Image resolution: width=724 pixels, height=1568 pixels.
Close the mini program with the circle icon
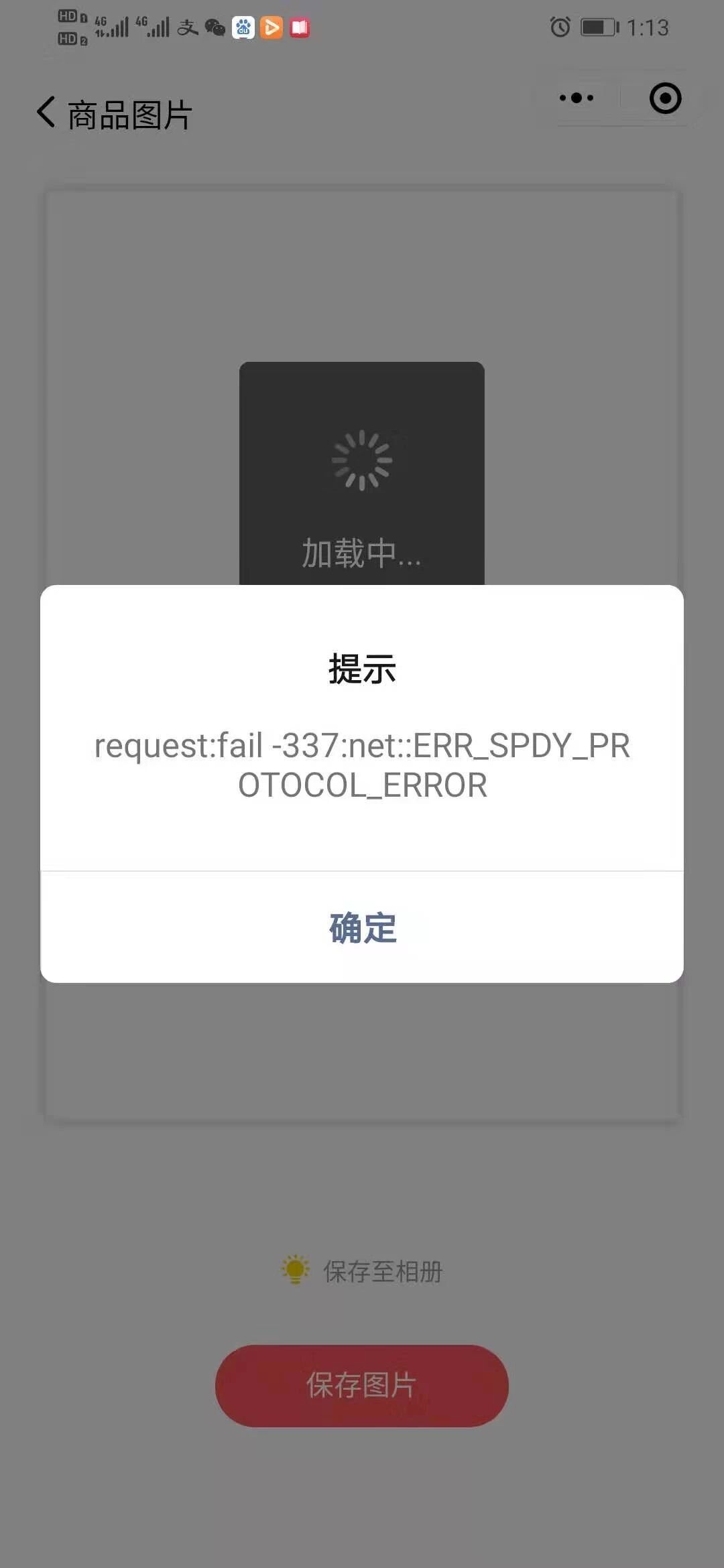pos(665,99)
